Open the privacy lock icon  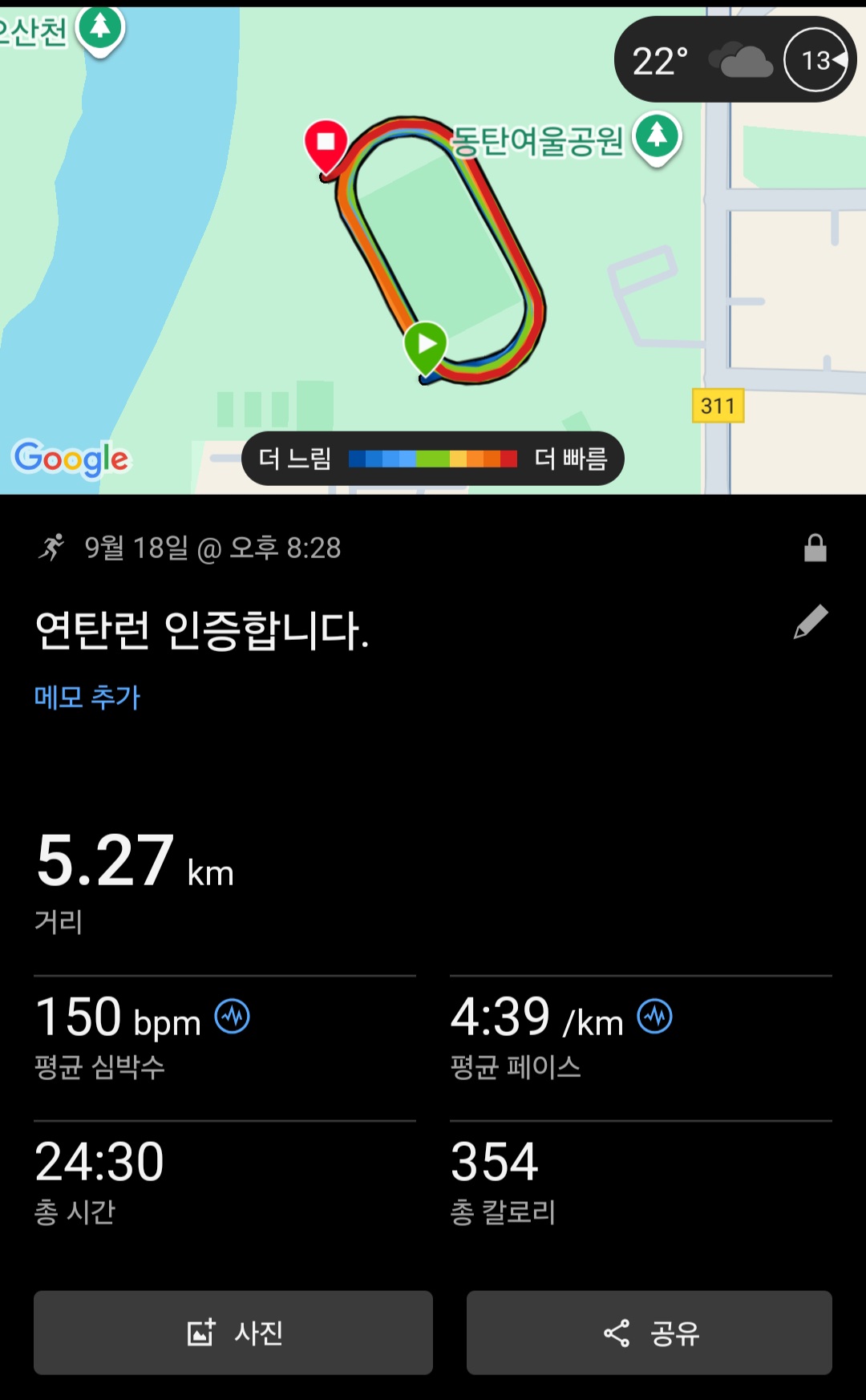pos(815,548)
